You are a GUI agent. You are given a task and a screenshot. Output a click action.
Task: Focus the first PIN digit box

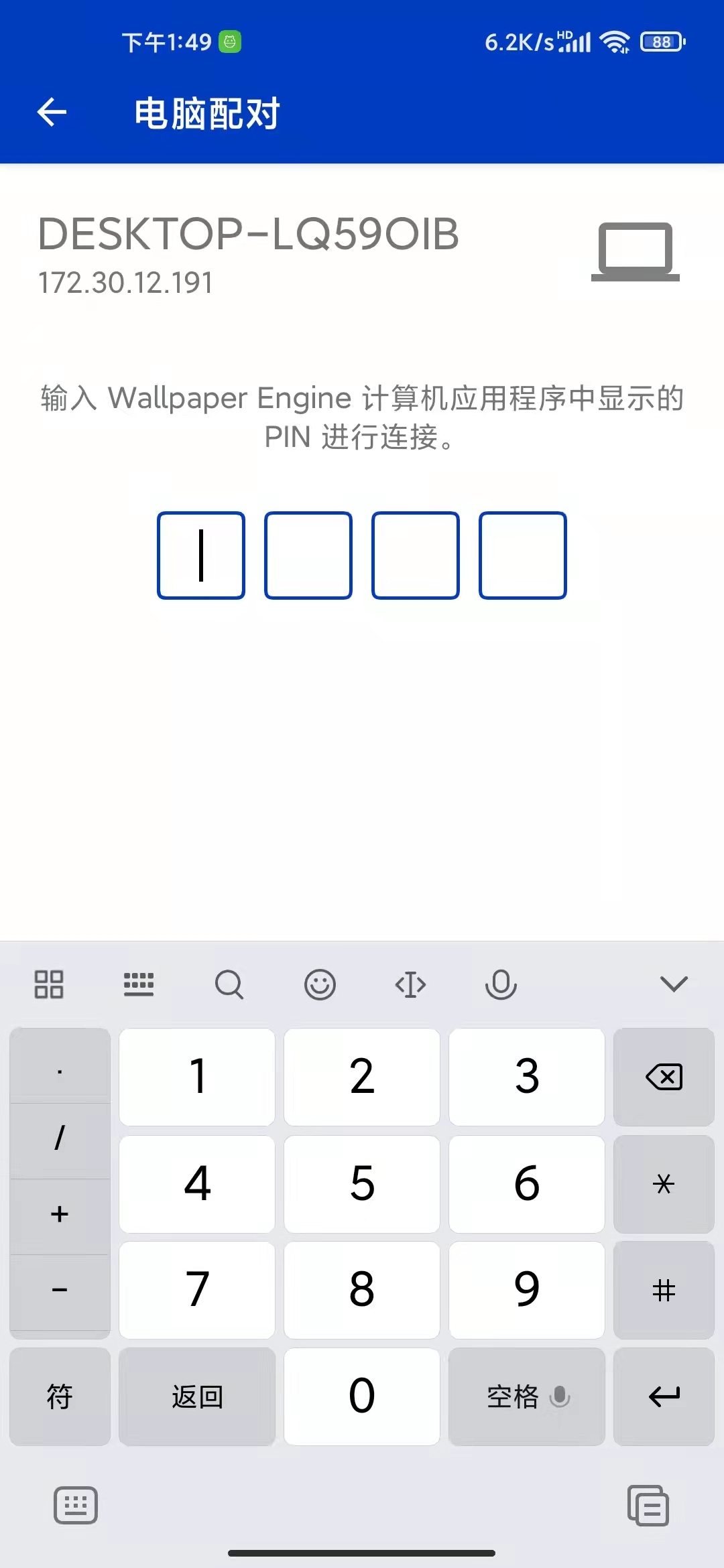pos(201,555)
